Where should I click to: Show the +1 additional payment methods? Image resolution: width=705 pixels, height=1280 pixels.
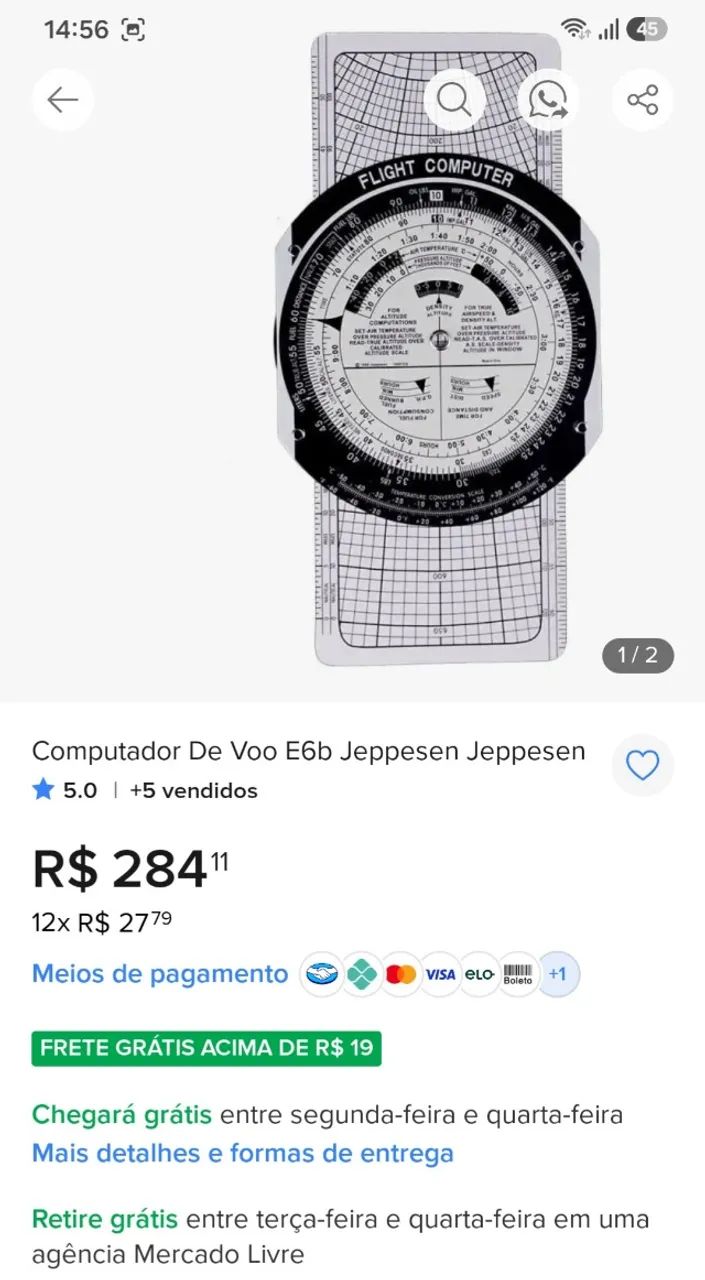(558, 974)
